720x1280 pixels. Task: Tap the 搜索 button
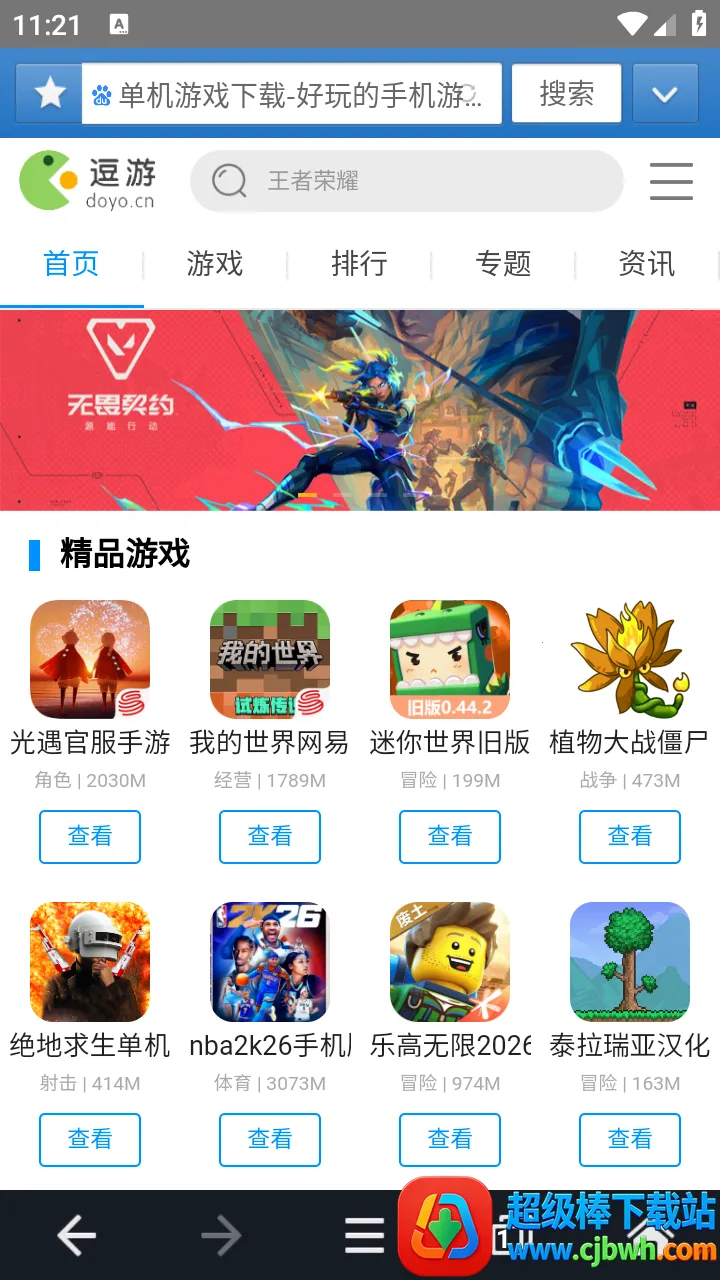[x=566, y=94]
